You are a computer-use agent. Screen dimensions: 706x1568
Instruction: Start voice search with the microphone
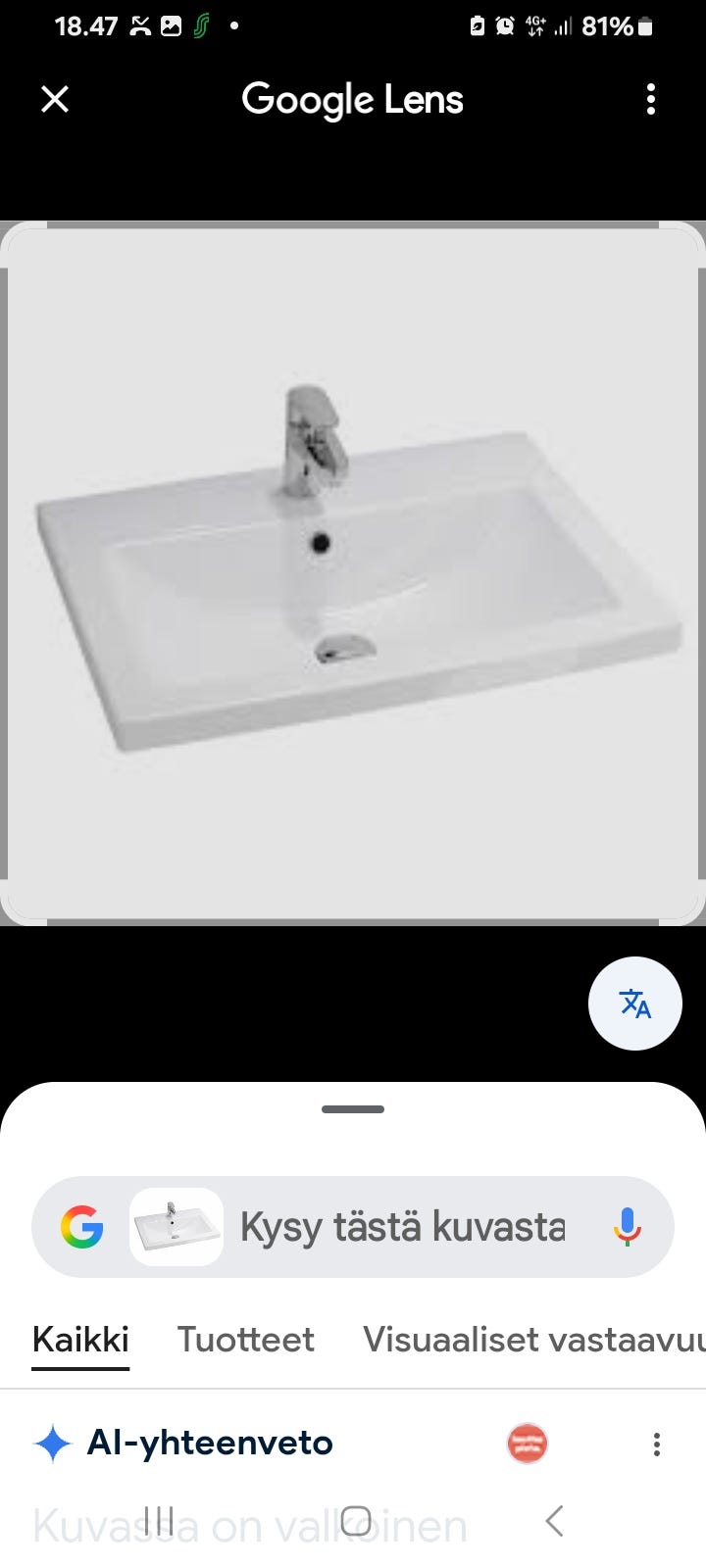[x=627, y=1227]
